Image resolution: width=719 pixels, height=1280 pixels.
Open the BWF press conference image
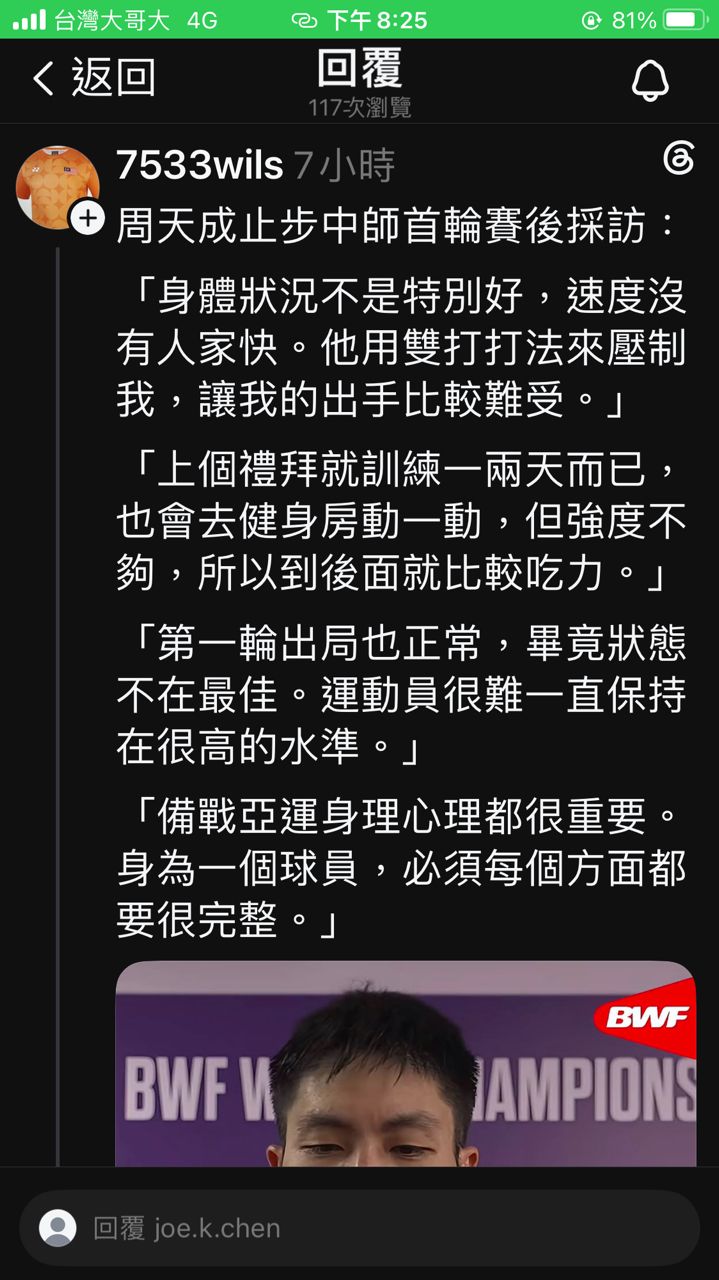(405, 1064)
